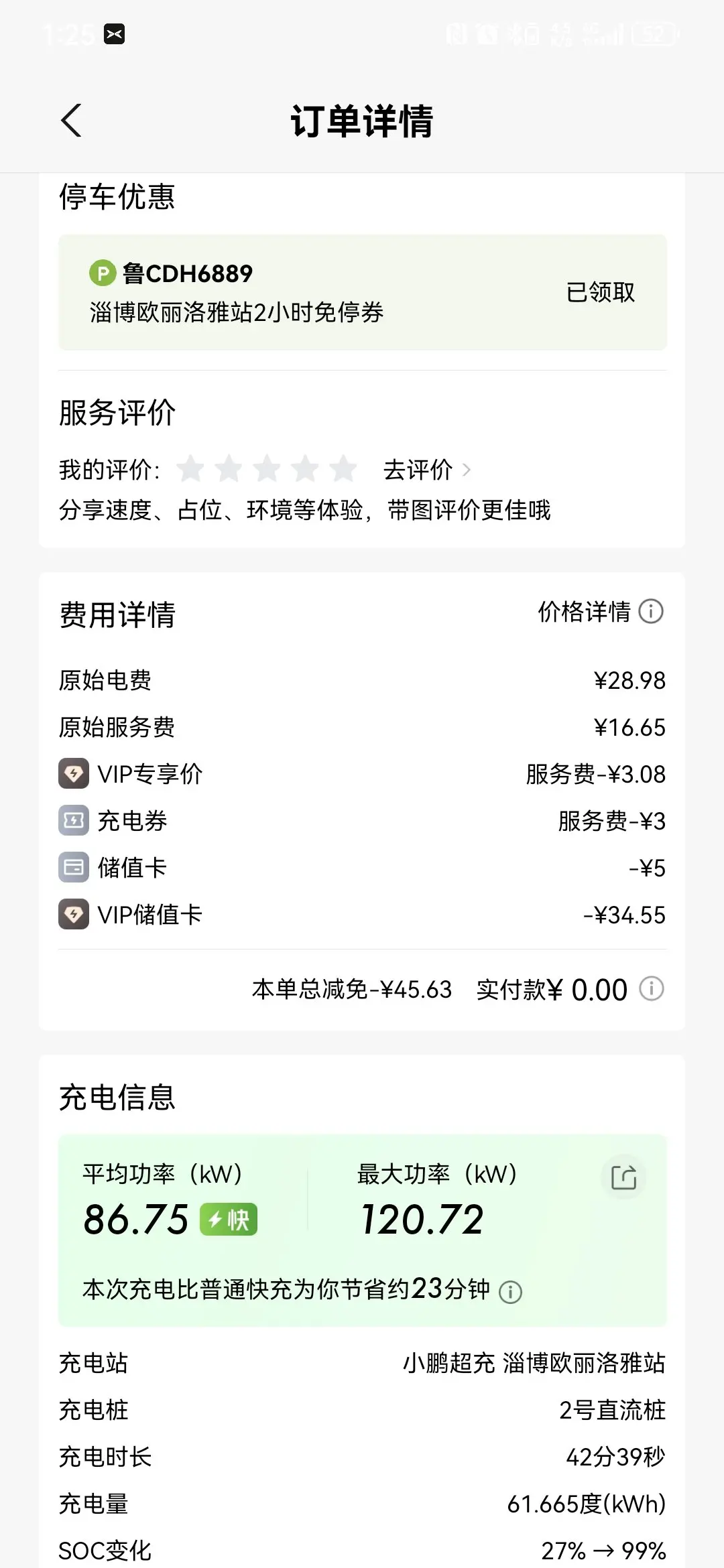This screenshot has width=724, height=1568.
Task: Tap the 已领取 parking coupon status
Action: click(601, 292)
